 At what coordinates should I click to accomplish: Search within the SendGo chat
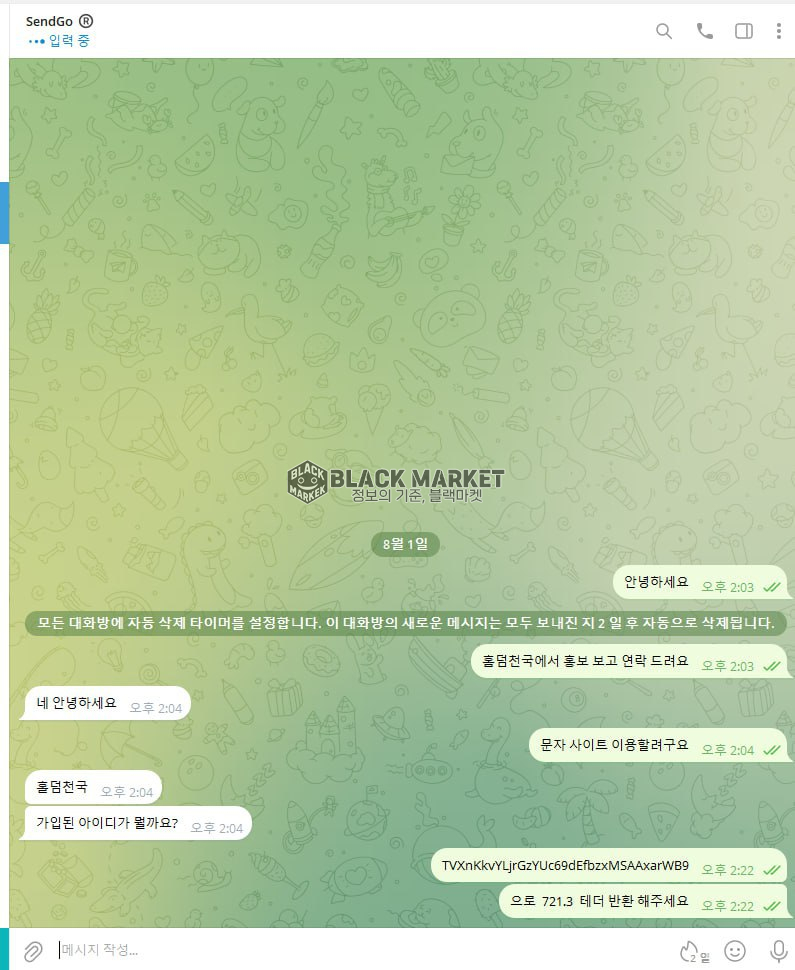tap(664, 31)
